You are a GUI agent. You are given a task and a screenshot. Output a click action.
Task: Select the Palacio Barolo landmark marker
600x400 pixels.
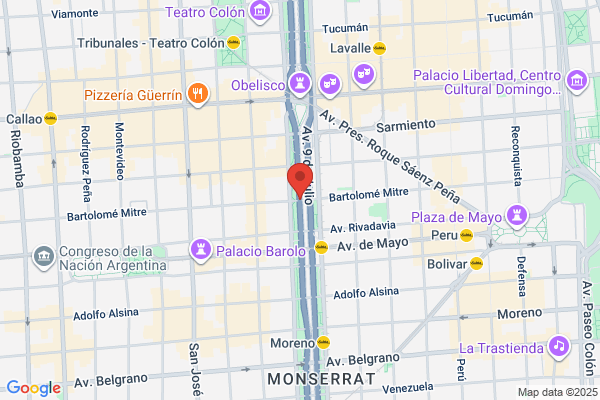[x=201, y=251]
